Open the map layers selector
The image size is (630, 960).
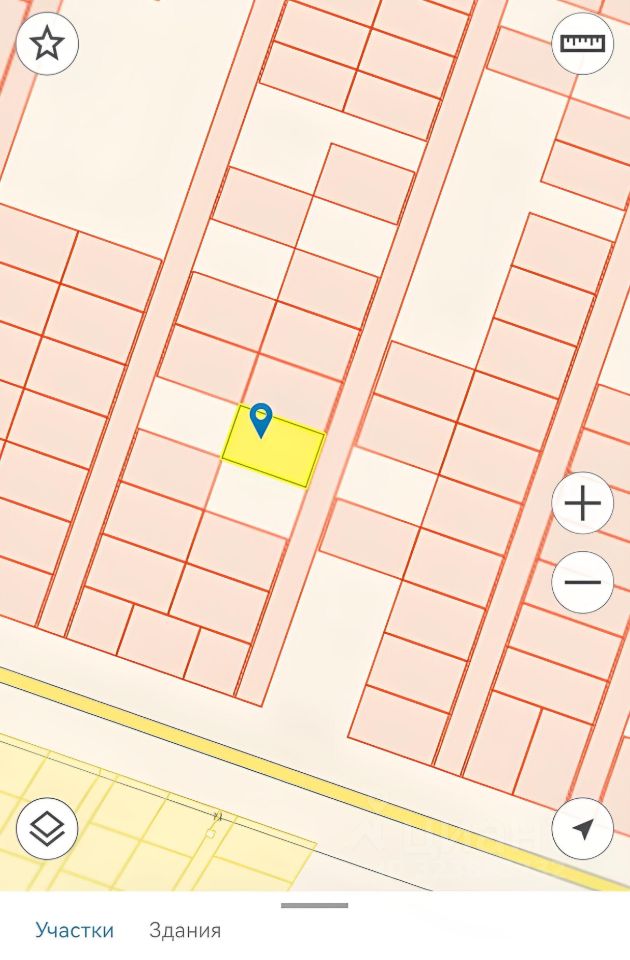pyautogui.click(x=47, y=828)
